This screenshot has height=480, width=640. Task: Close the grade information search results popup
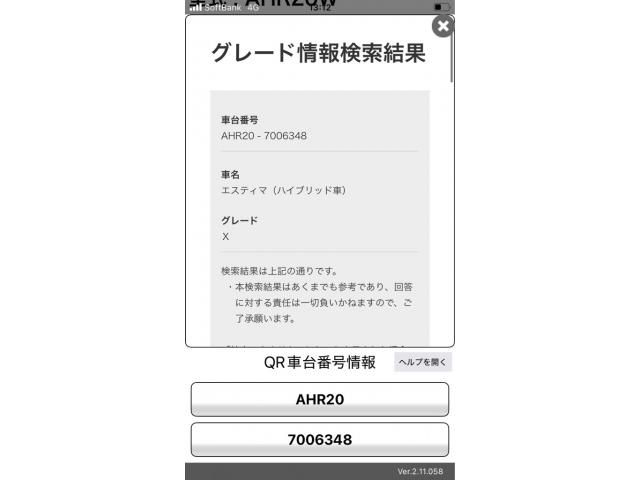443,26
